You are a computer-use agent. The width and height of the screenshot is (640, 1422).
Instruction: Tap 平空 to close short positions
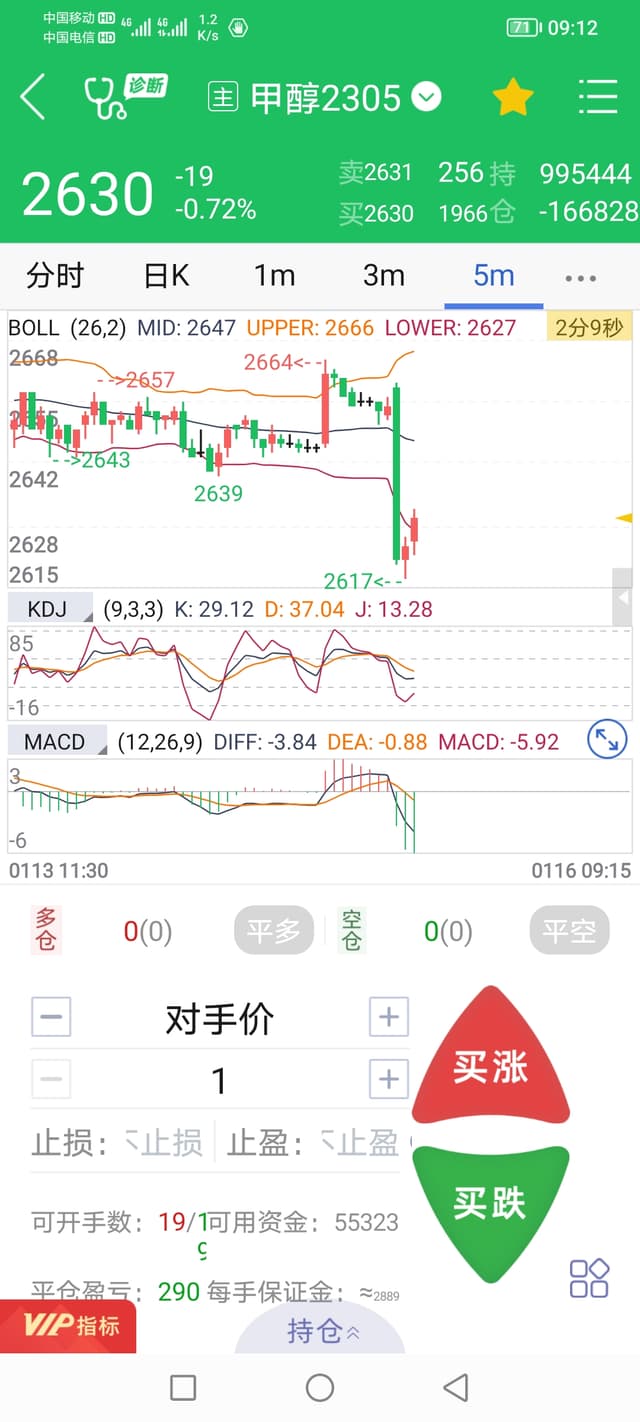[x=568, y=931]
